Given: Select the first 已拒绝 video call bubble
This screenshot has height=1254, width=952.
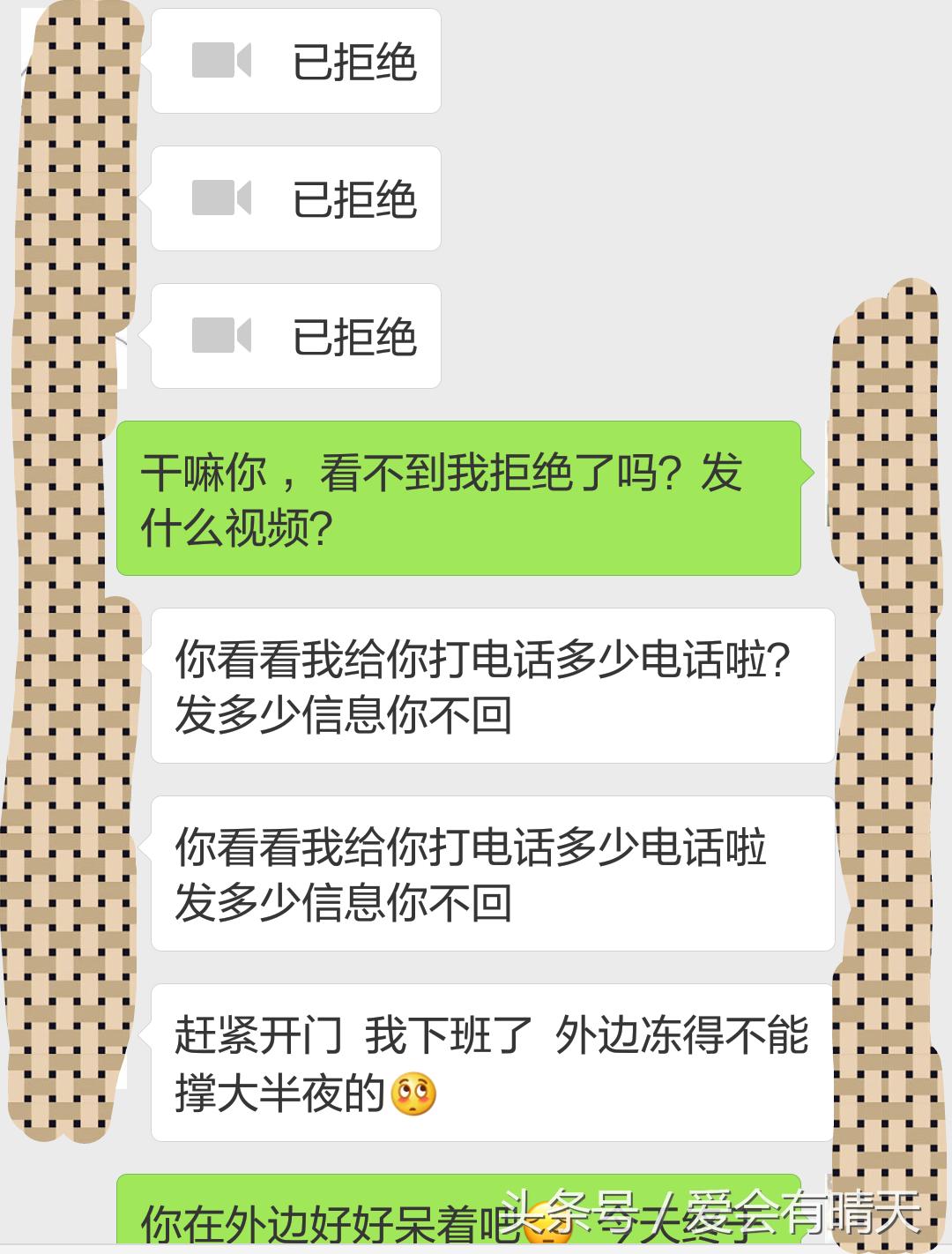Looking at the screenshot, I should pos(297,62).
